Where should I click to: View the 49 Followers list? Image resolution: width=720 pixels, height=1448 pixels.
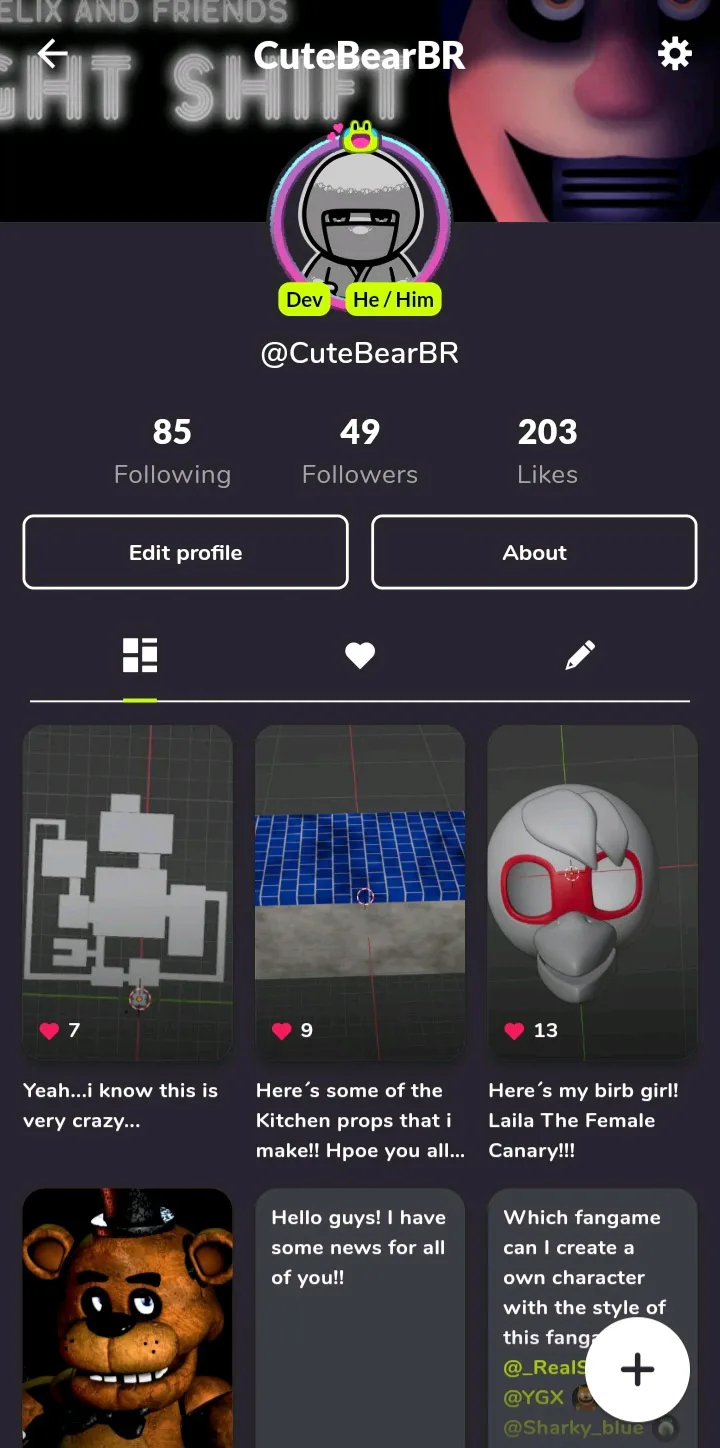[360, 451]
